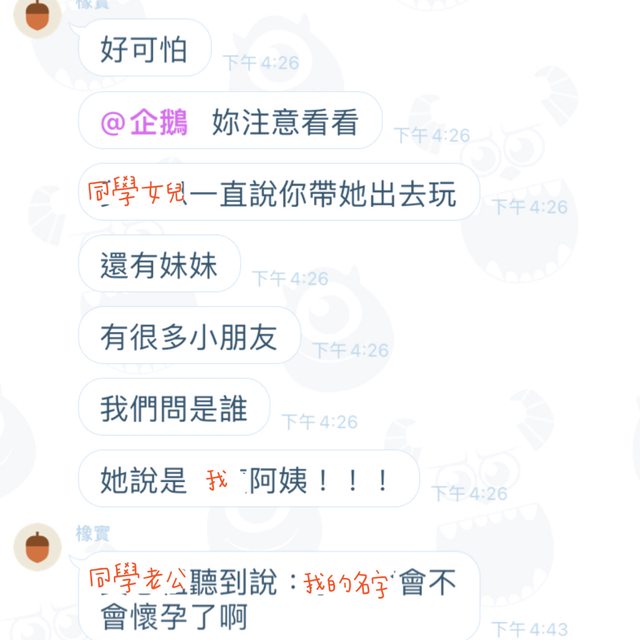This screenshot has height=640, width=640.
Task: Open 橡實's acorn avatar beside the 會不會懷孕了啊 message
Action: [38, 550]
